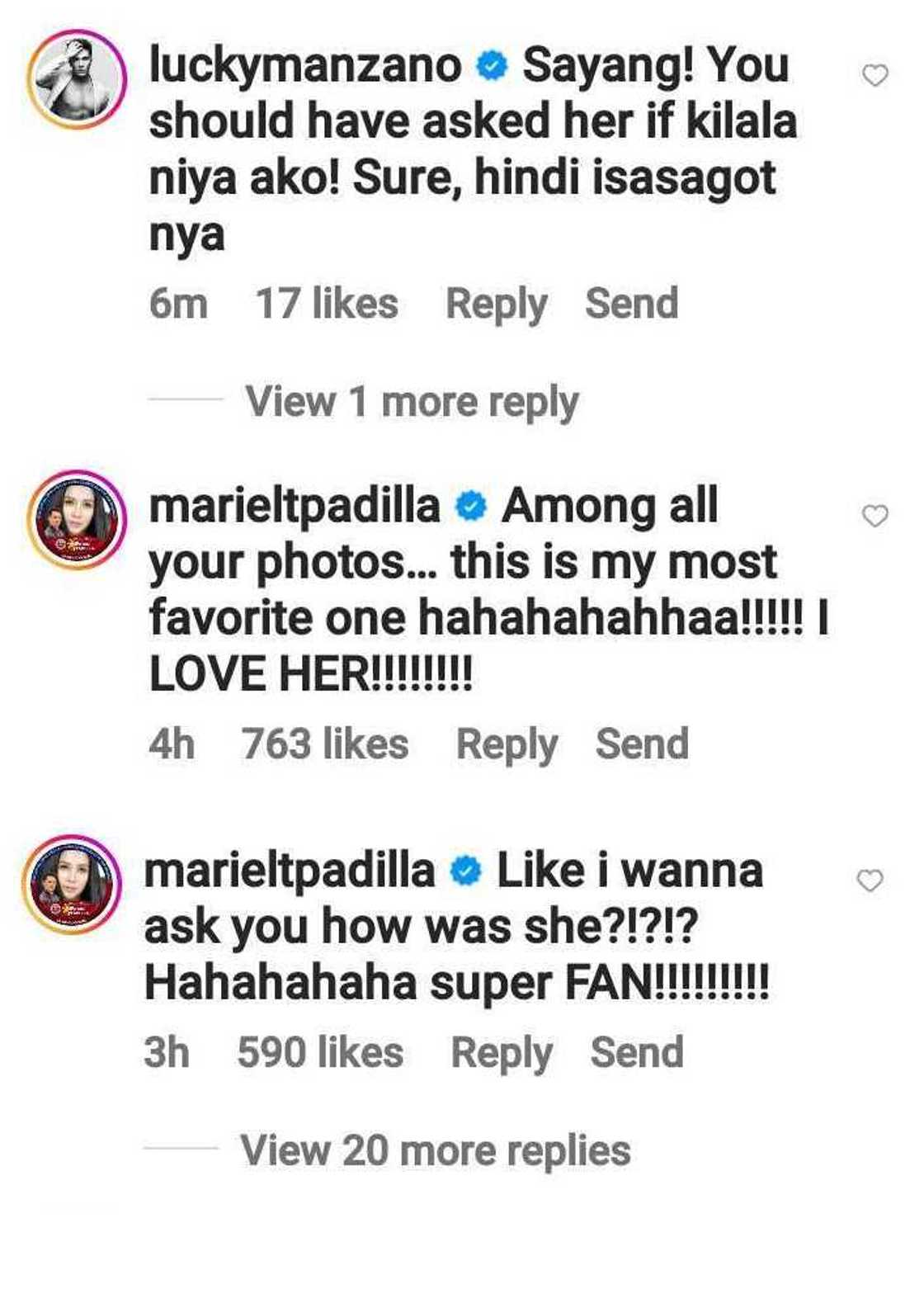This screenshot has height=1289, width=924.
Task: Like luckymanzano's comment
Action: (x=874, y=76)
